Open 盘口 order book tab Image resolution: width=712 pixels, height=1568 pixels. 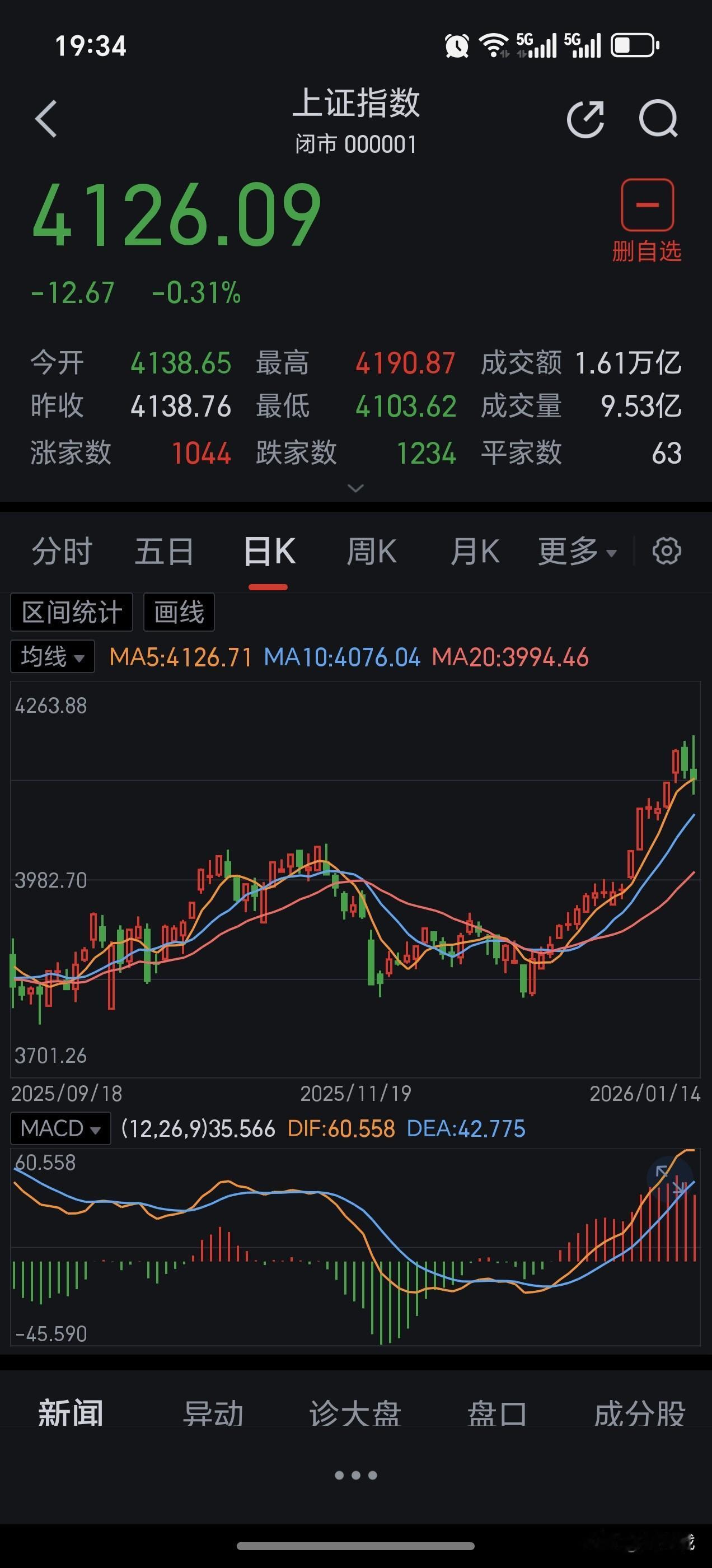(499, 1414)
